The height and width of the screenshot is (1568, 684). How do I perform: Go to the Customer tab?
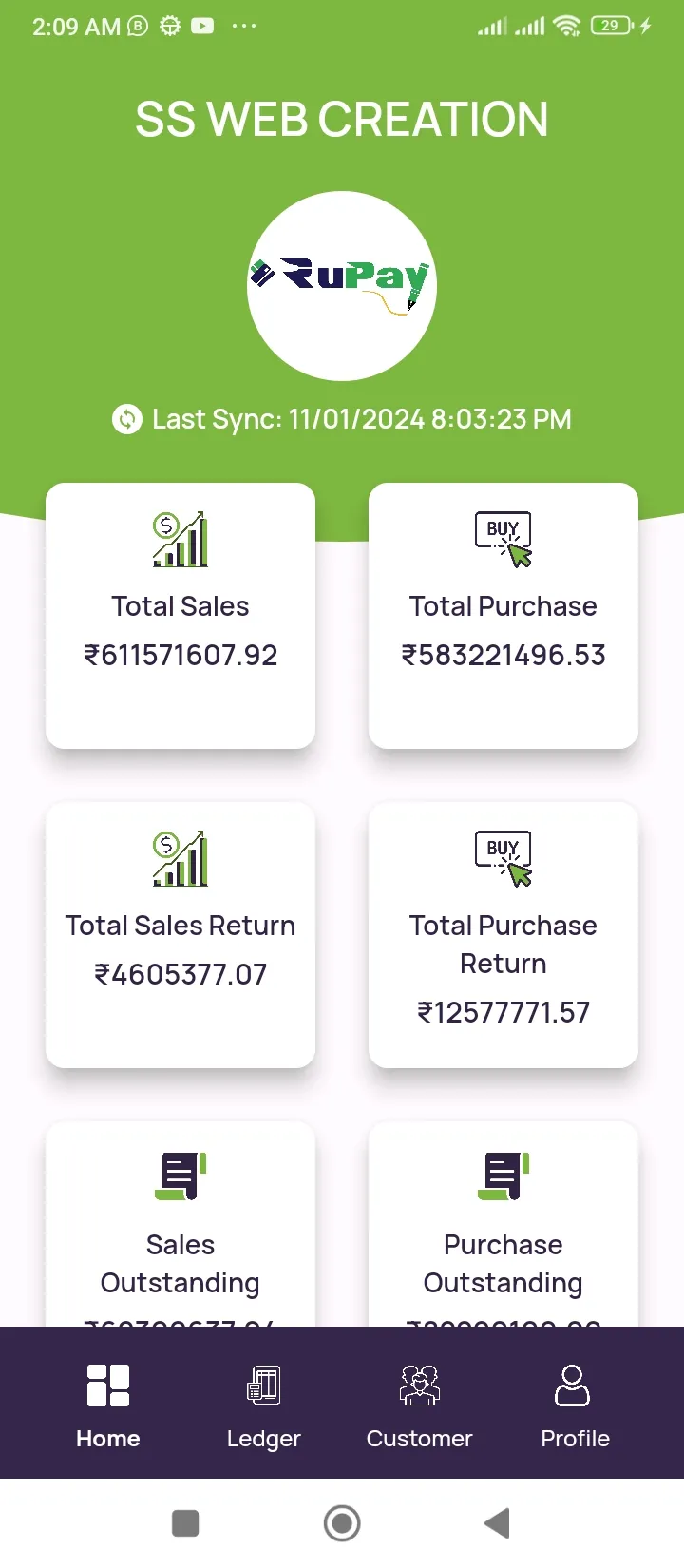coord(420,1403)
